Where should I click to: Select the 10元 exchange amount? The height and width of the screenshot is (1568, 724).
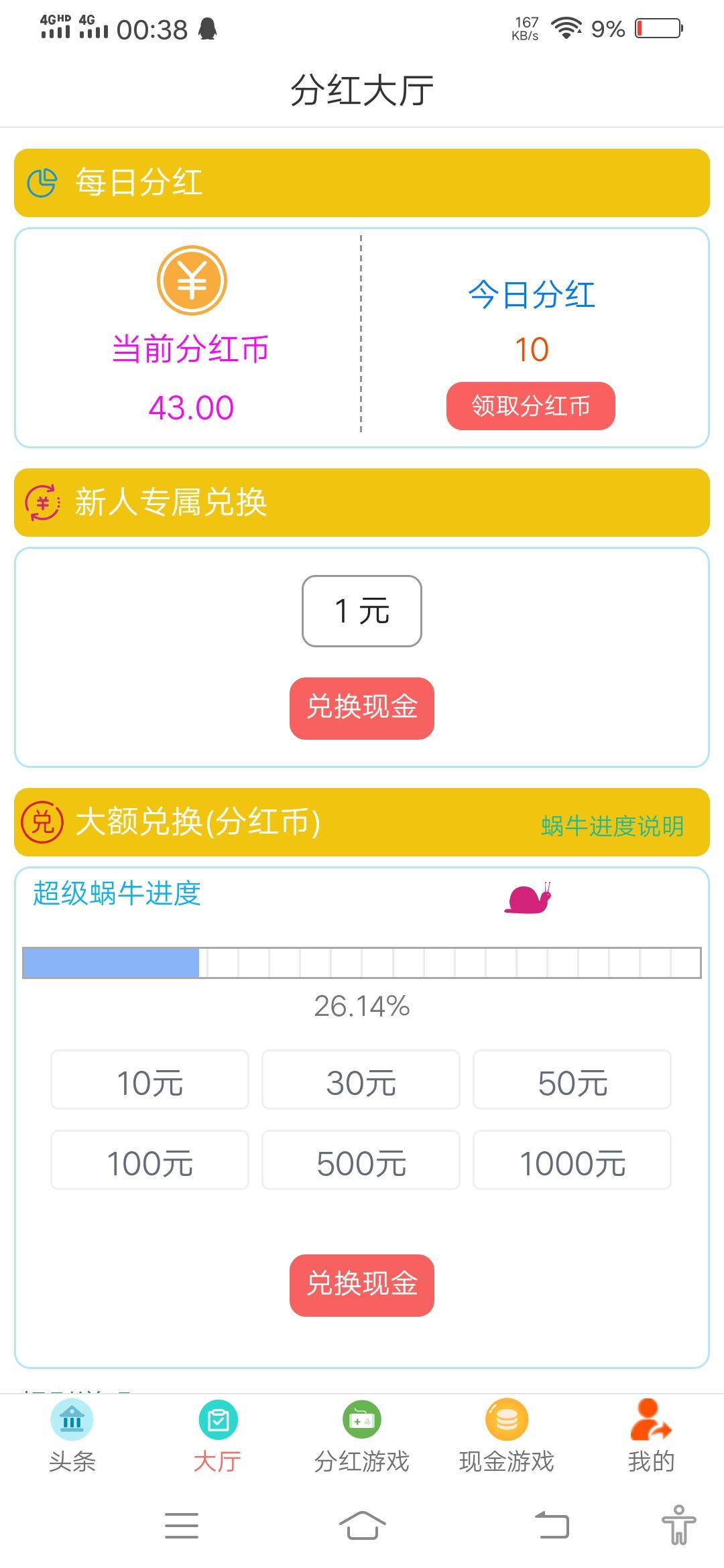point(149,1080)
